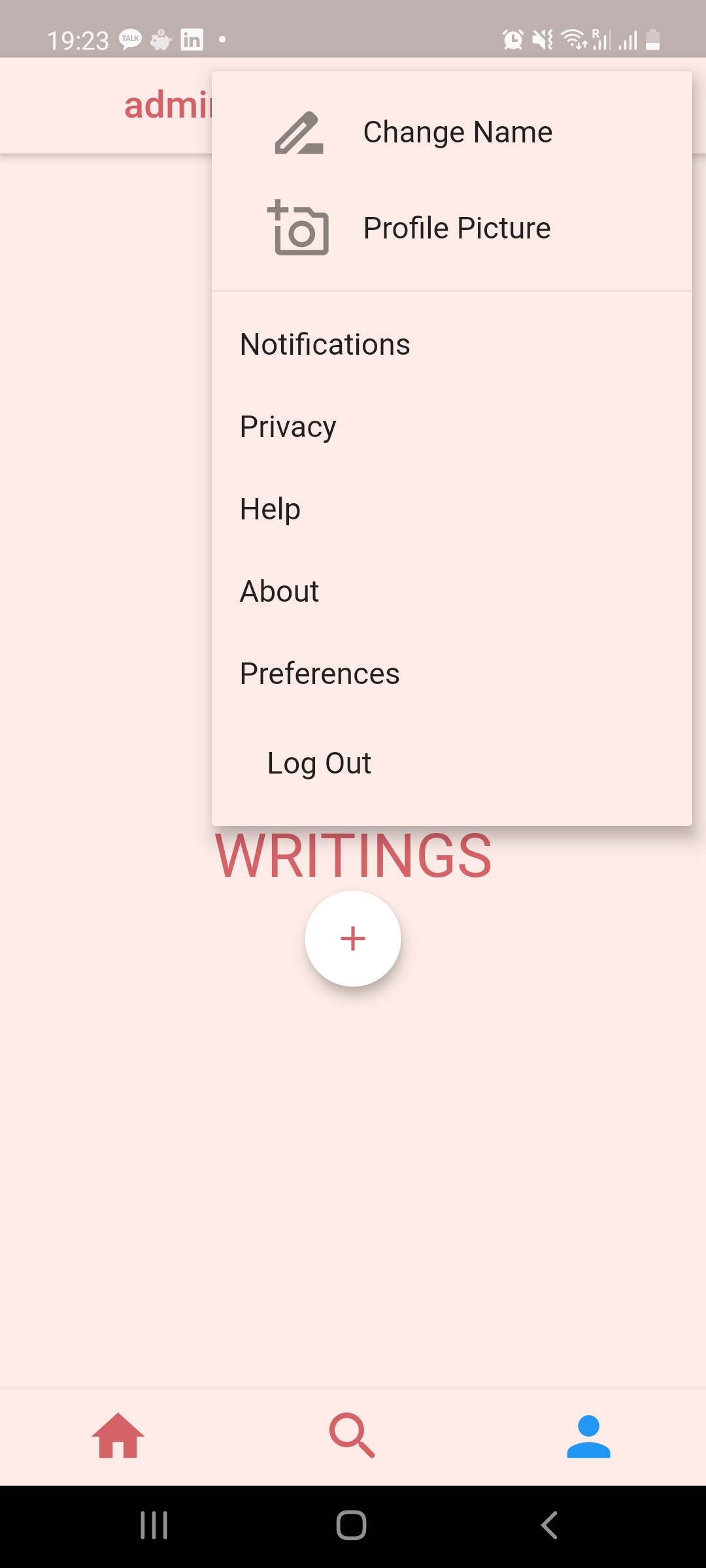Viewport: 706px width, 1568px height.
Task: Open the Profile tab
Action: 588,1436
